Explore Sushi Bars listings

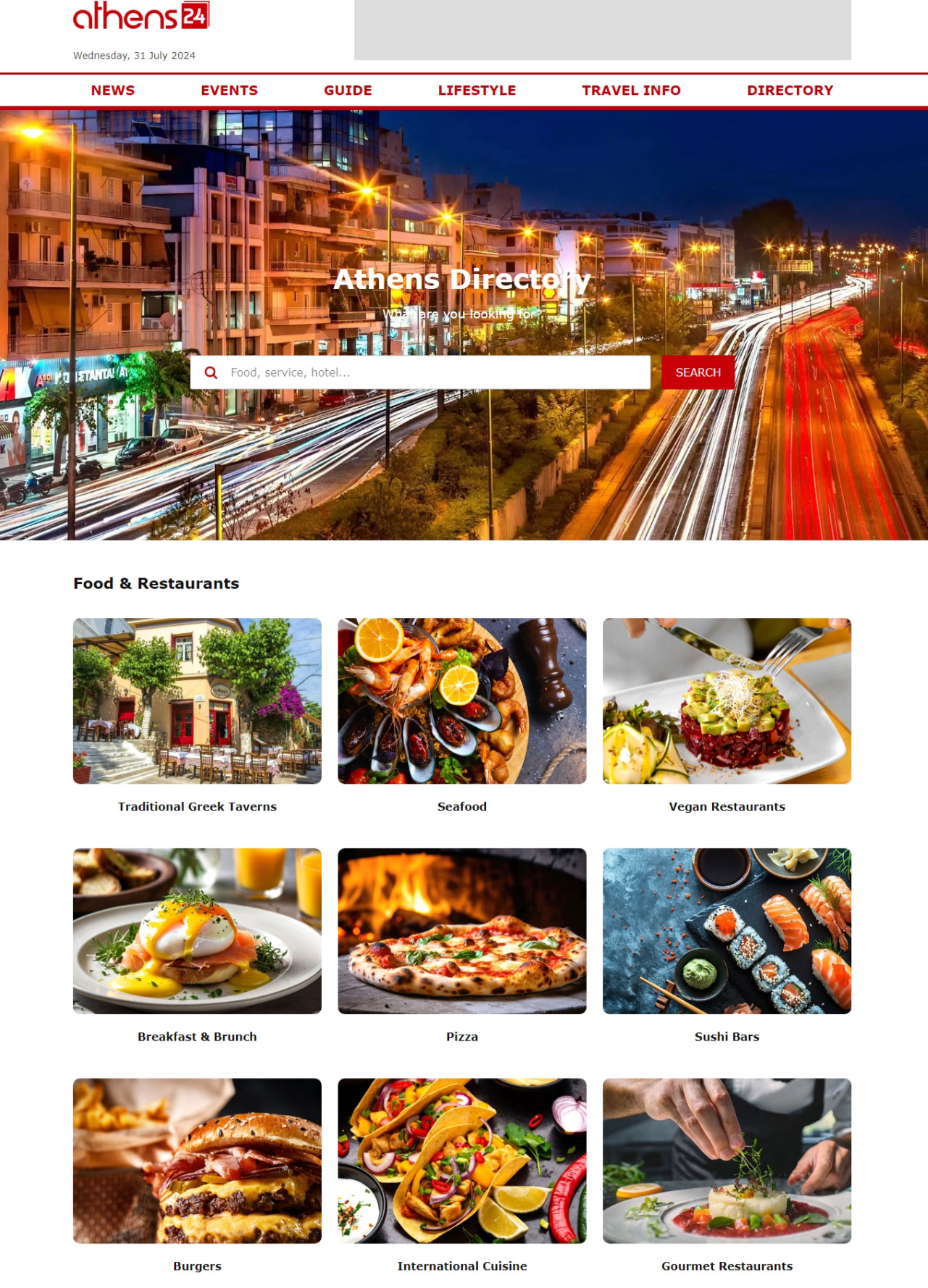click(727, 931)
